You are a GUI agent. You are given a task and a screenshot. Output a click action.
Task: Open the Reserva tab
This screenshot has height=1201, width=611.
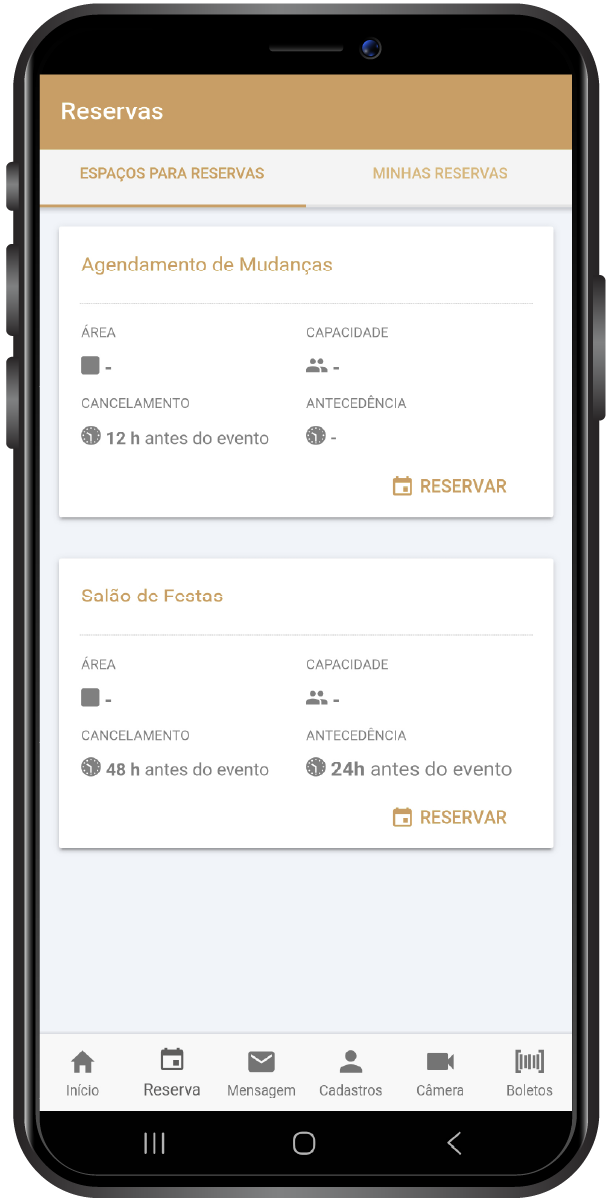tap(172, 1073)
